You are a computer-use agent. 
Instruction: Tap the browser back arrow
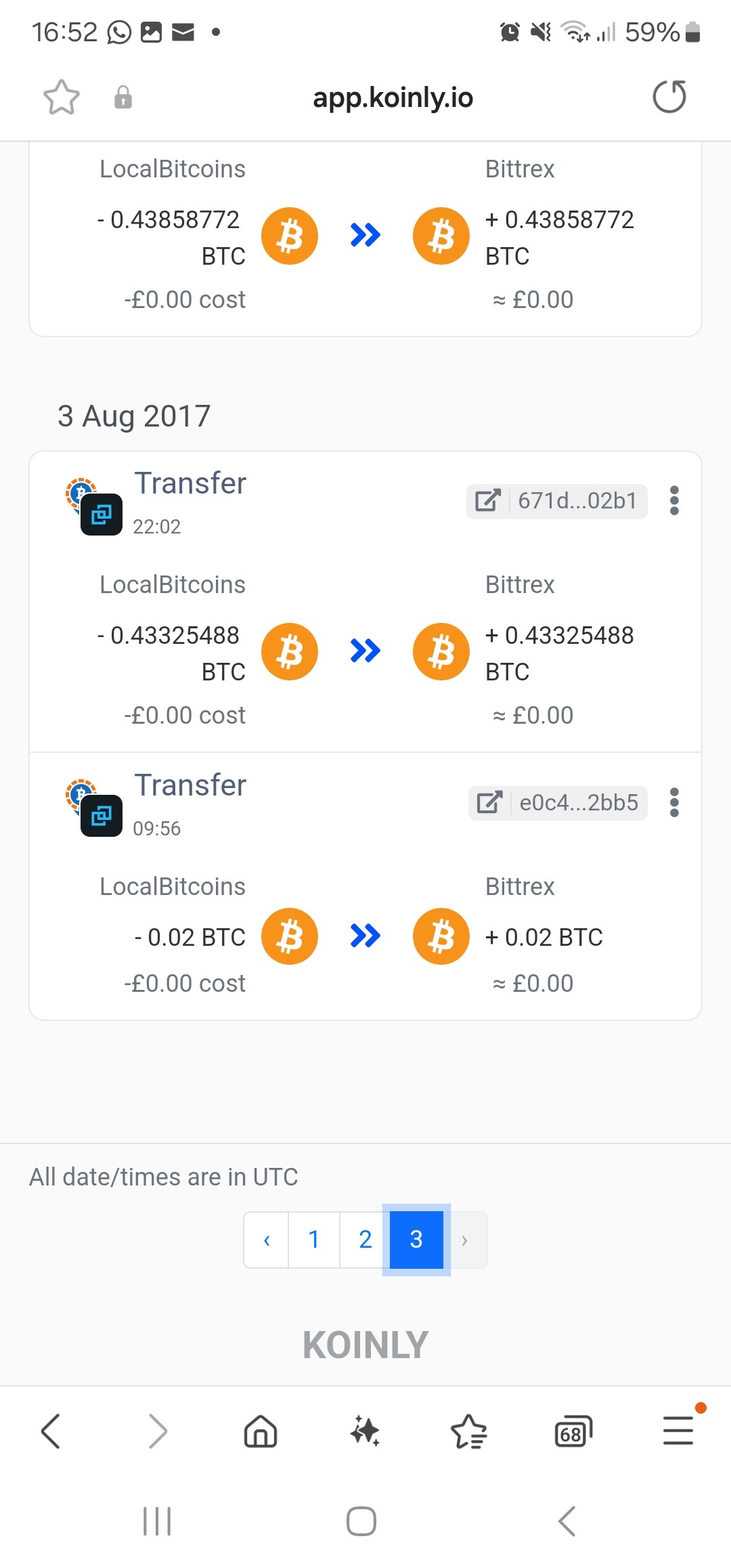point(51,1431)
